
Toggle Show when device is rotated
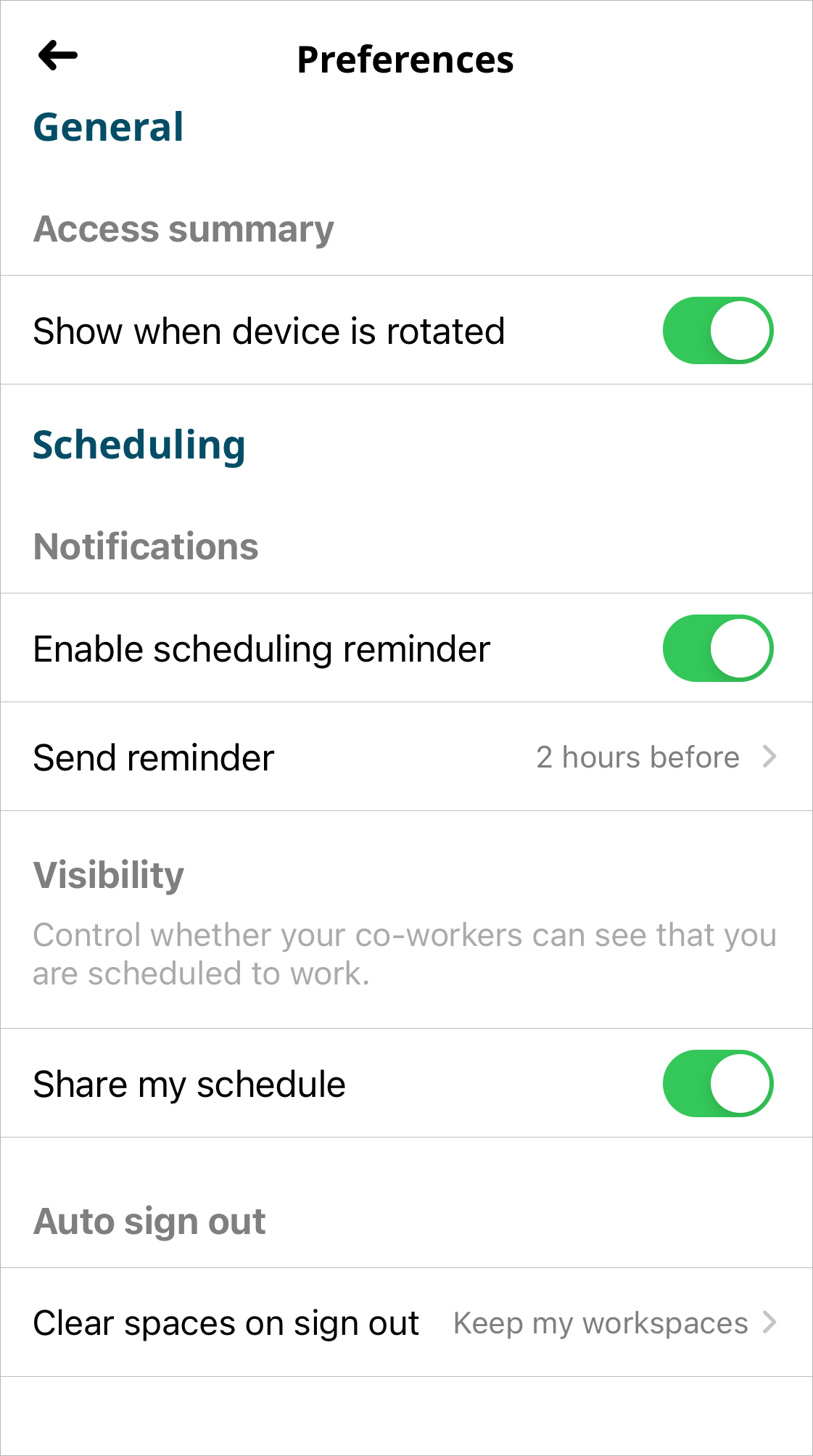[x=717, y=331]
